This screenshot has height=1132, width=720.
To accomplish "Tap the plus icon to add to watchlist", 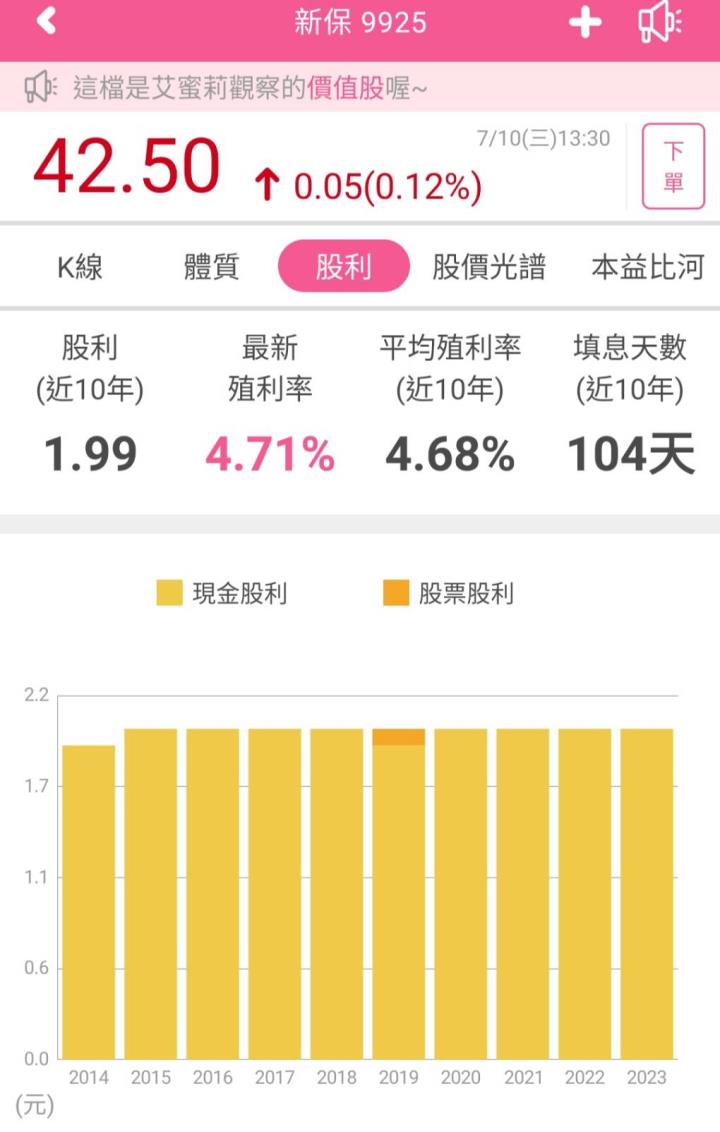I will [585, 22].
